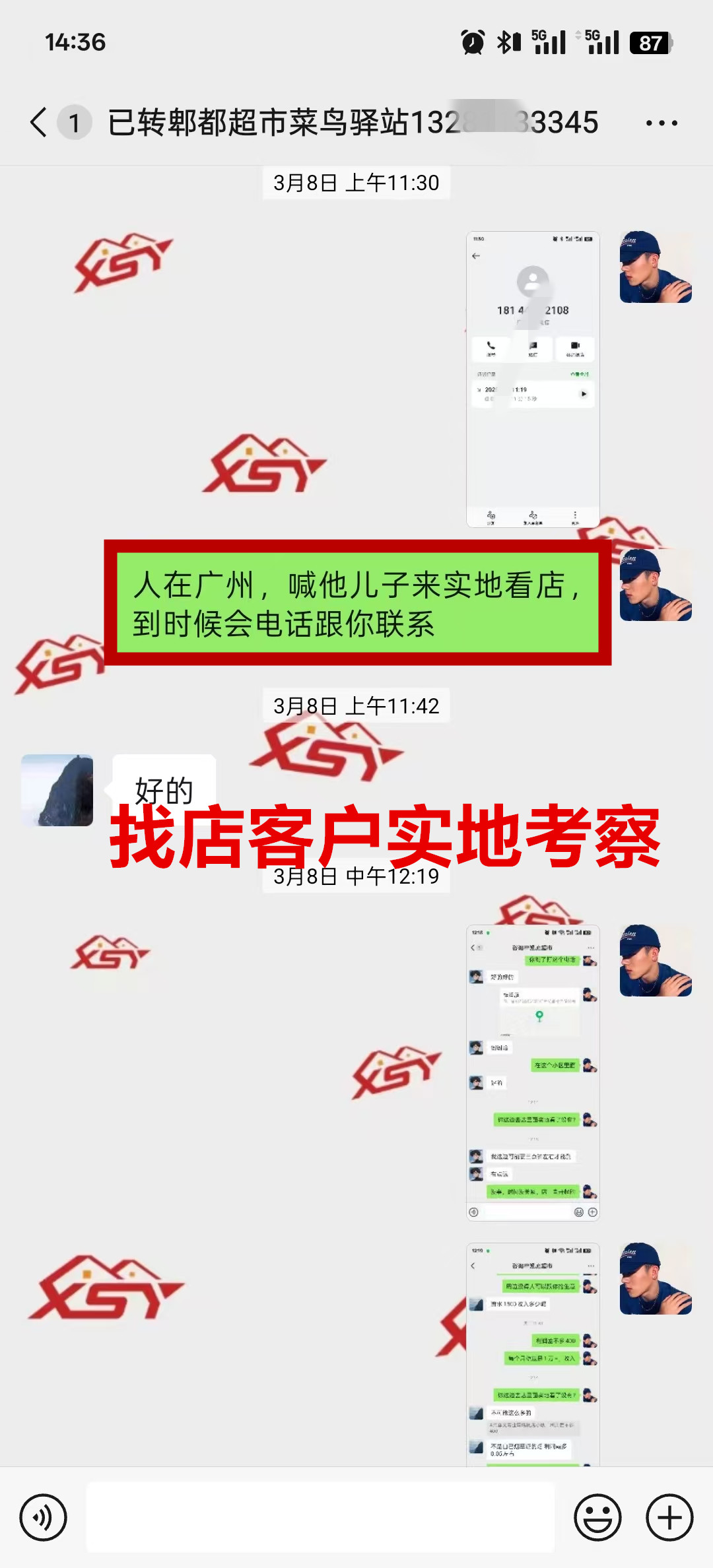
Task: Switch to voice message input
Action: coord(44,1517)
